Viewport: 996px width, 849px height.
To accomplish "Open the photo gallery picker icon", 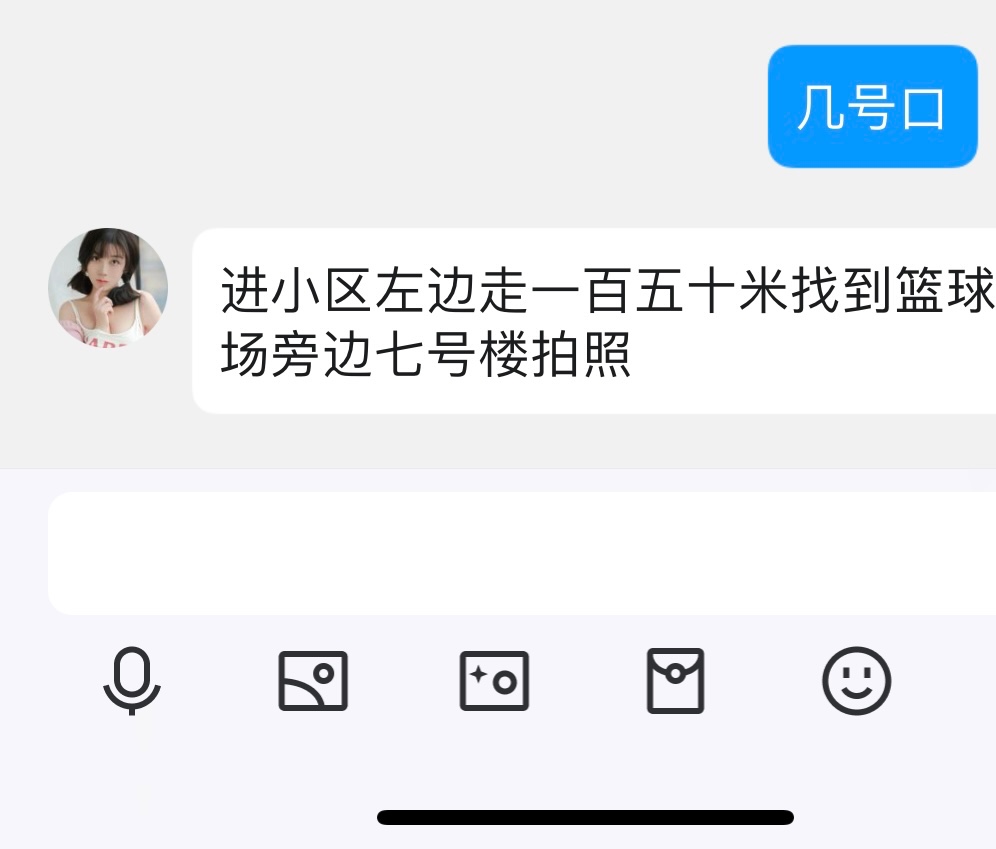I will click(x=313, y=681).
